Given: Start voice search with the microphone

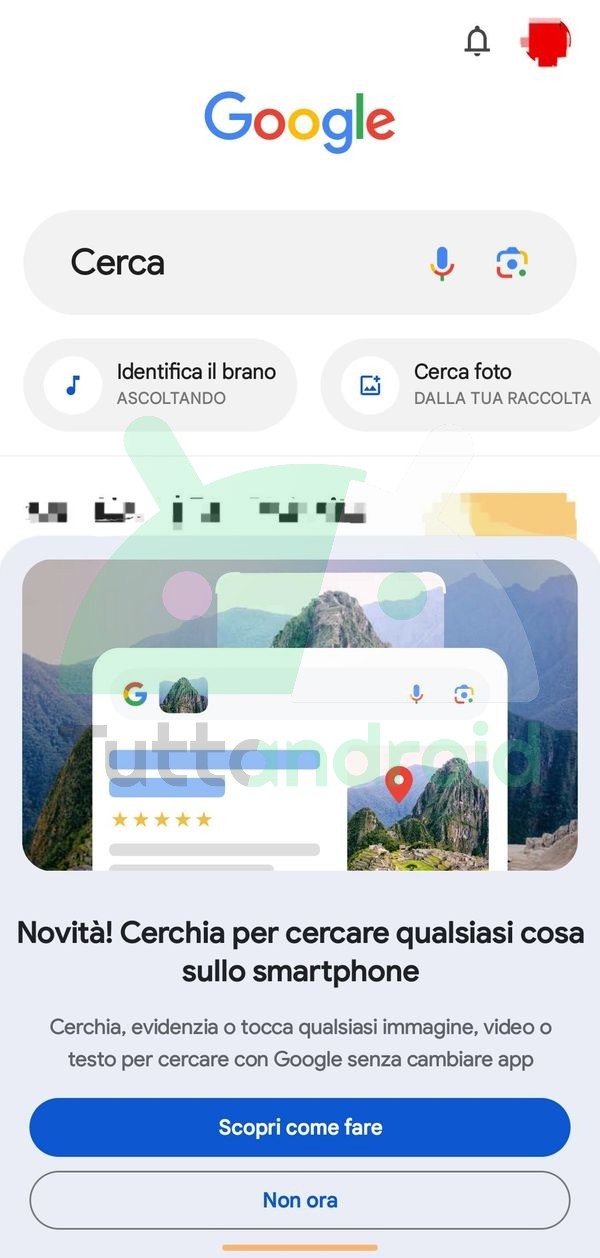Looking at the screenshot, I should point(442,263).
